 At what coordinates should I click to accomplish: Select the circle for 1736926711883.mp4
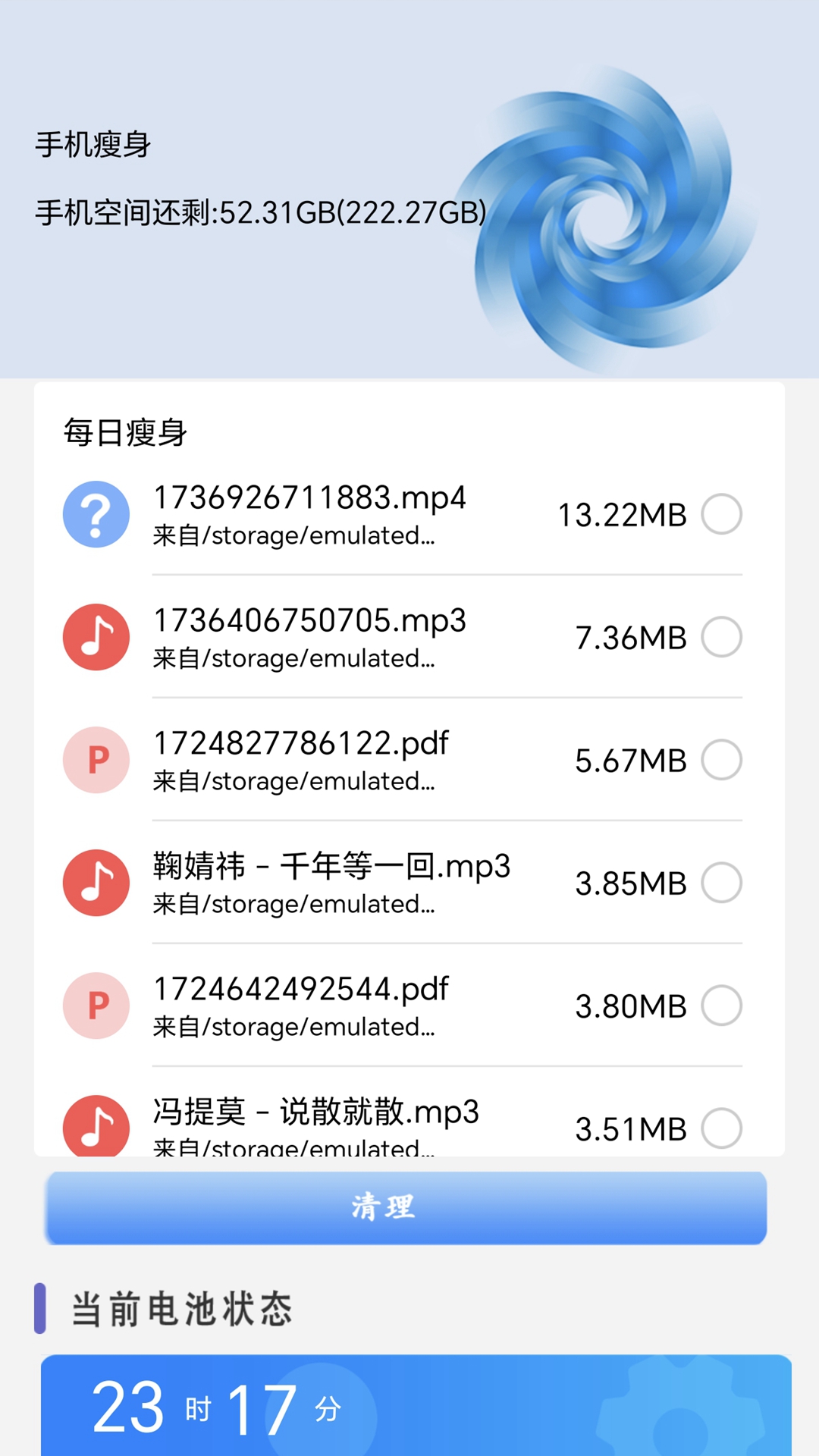point(723,513)
